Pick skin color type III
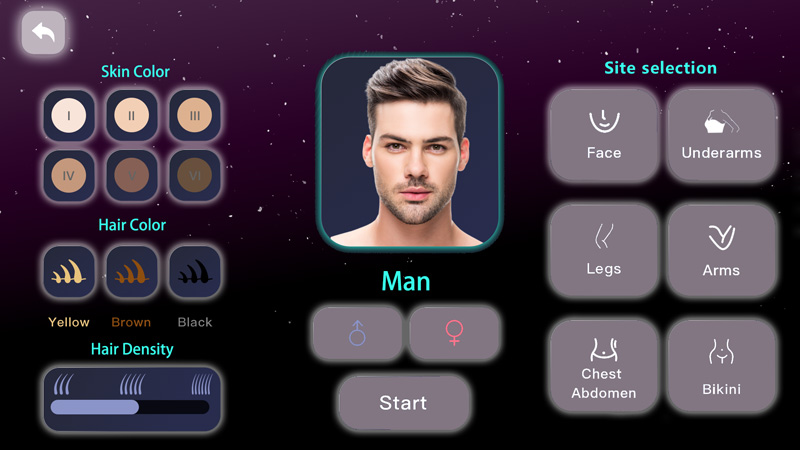 click(195, 116)
